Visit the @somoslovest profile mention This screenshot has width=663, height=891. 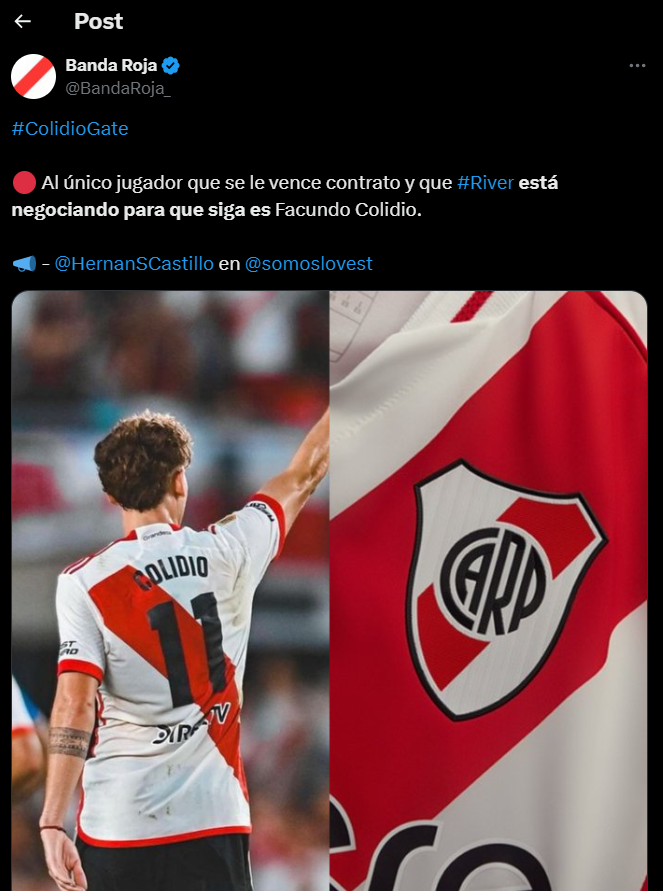coord(309,264)
